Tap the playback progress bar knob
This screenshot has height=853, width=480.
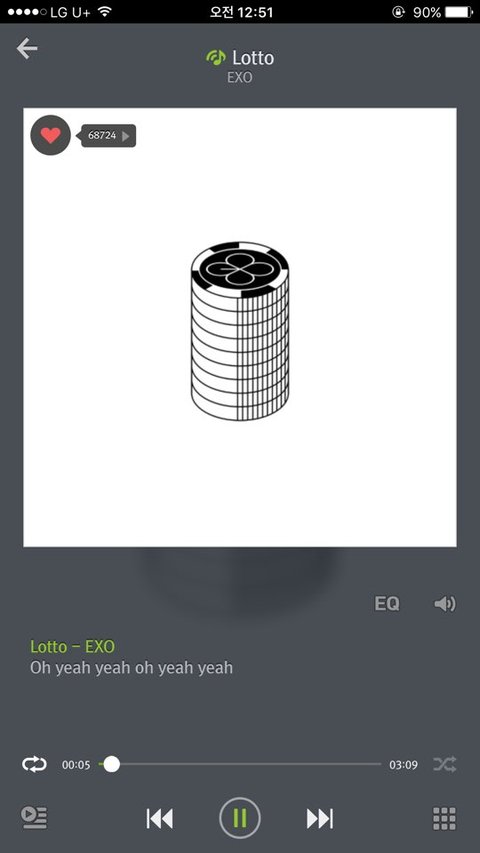click(x=112, y=764)
